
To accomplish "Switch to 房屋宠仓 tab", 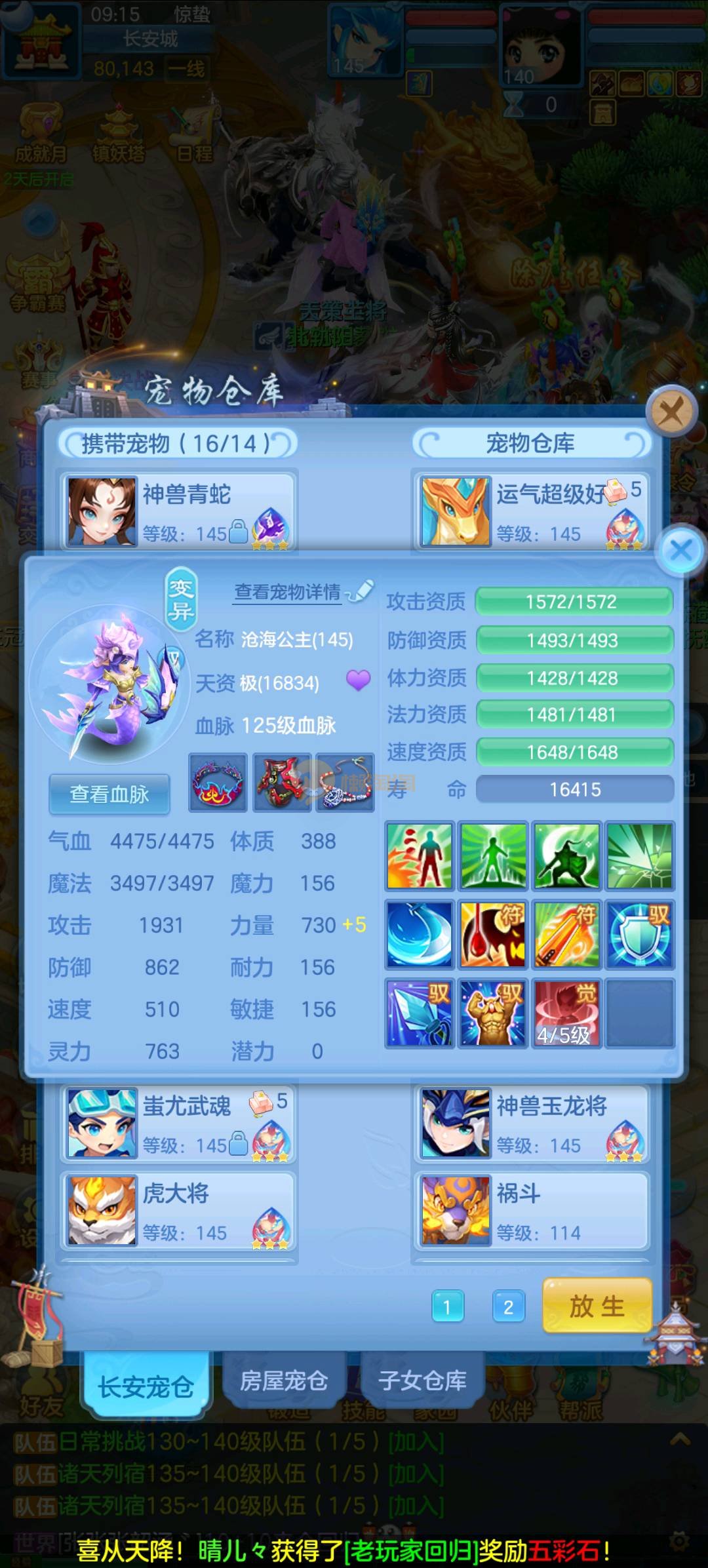I will (283, 1381).
